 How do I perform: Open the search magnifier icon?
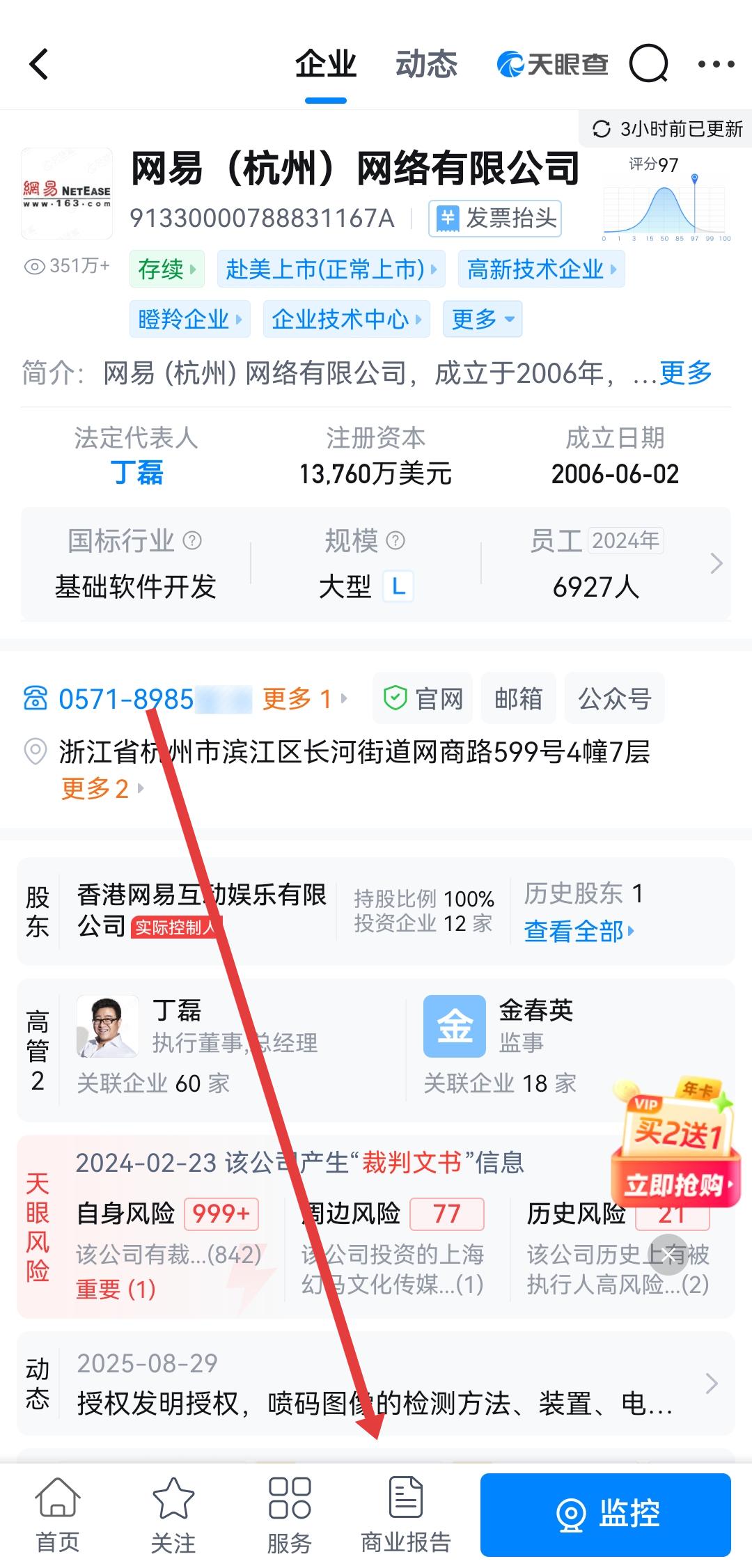coord(648,65)
